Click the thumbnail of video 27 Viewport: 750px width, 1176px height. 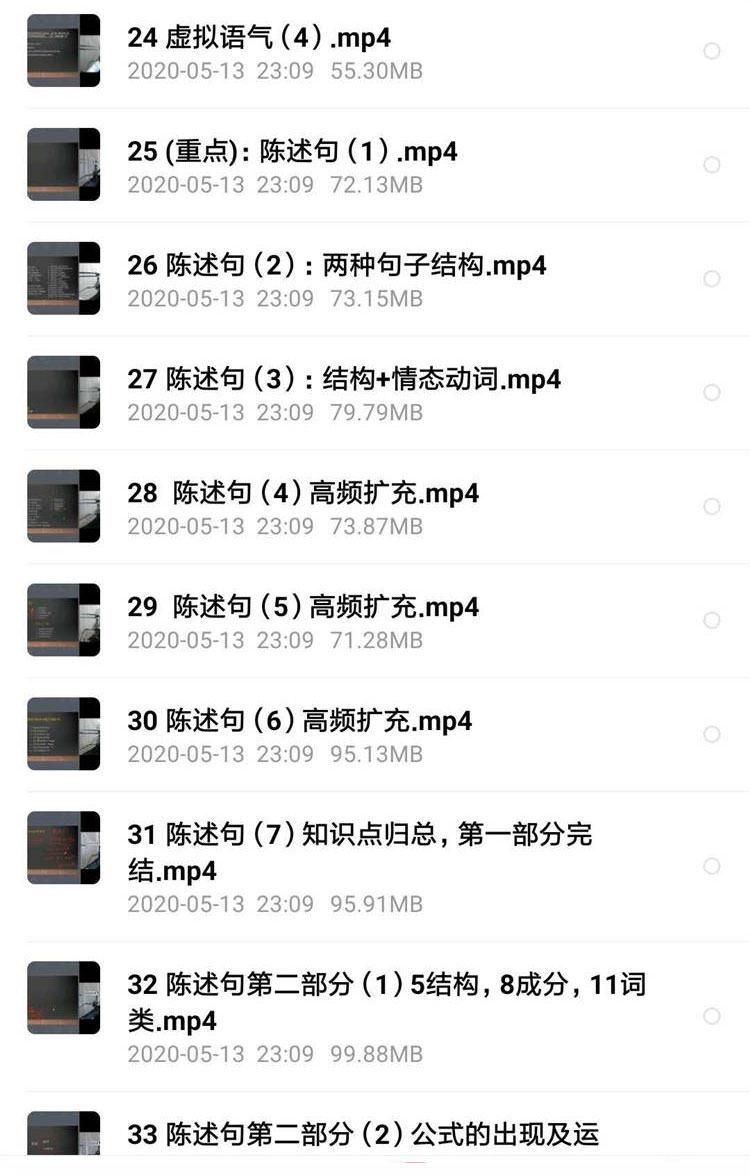click(63, 392)
